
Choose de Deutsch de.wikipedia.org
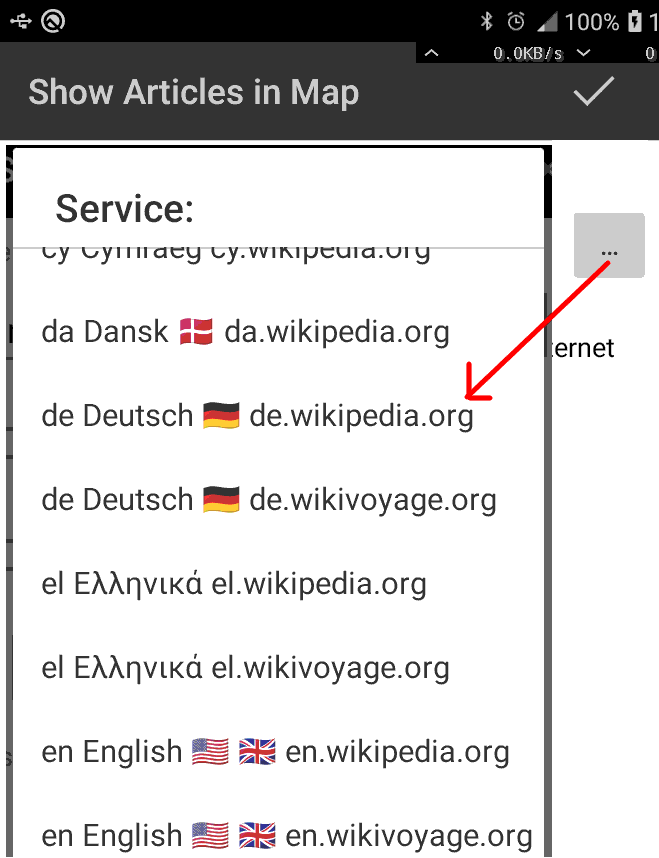coord(257,415)
